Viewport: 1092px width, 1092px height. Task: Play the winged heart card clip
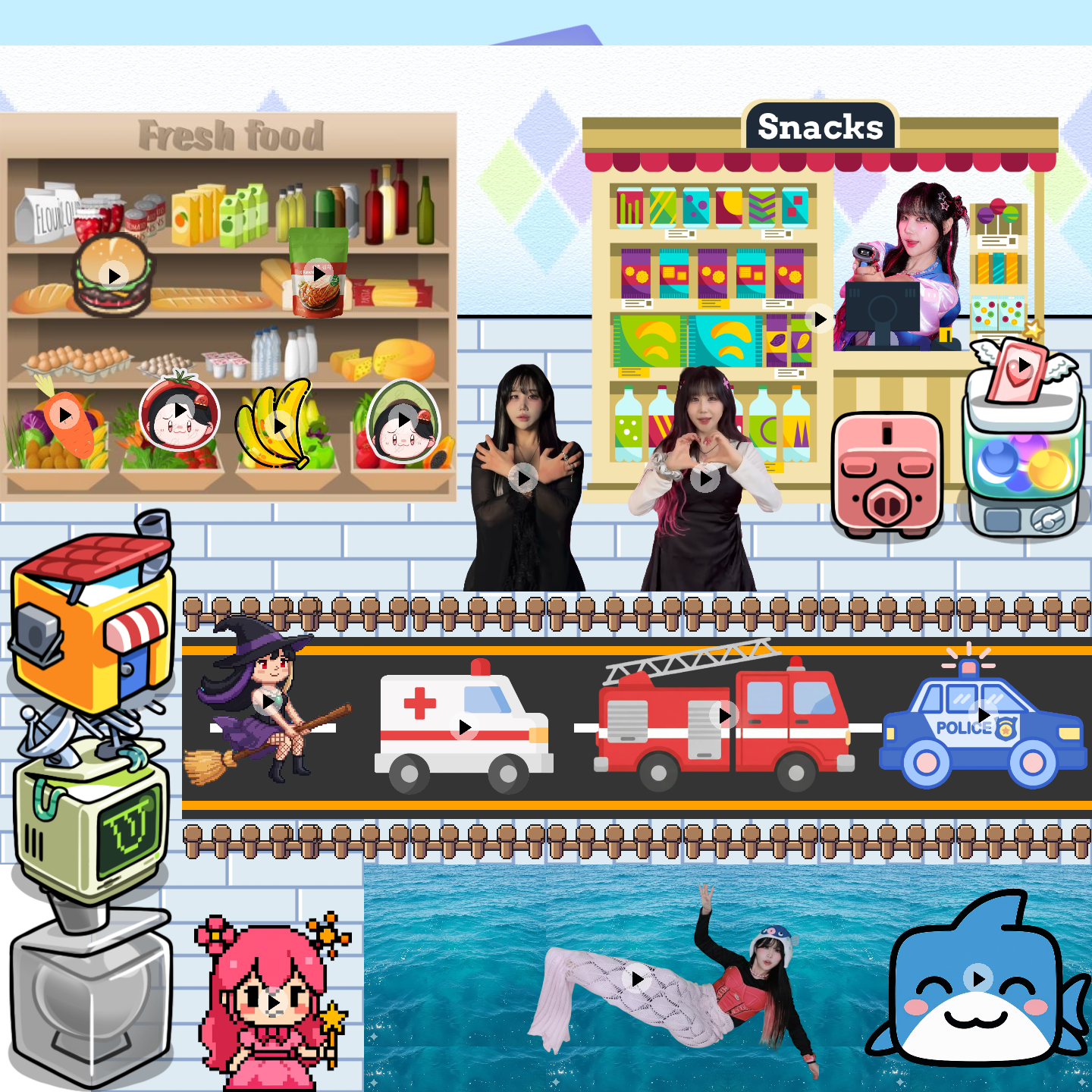click(x=1024, y=365)
